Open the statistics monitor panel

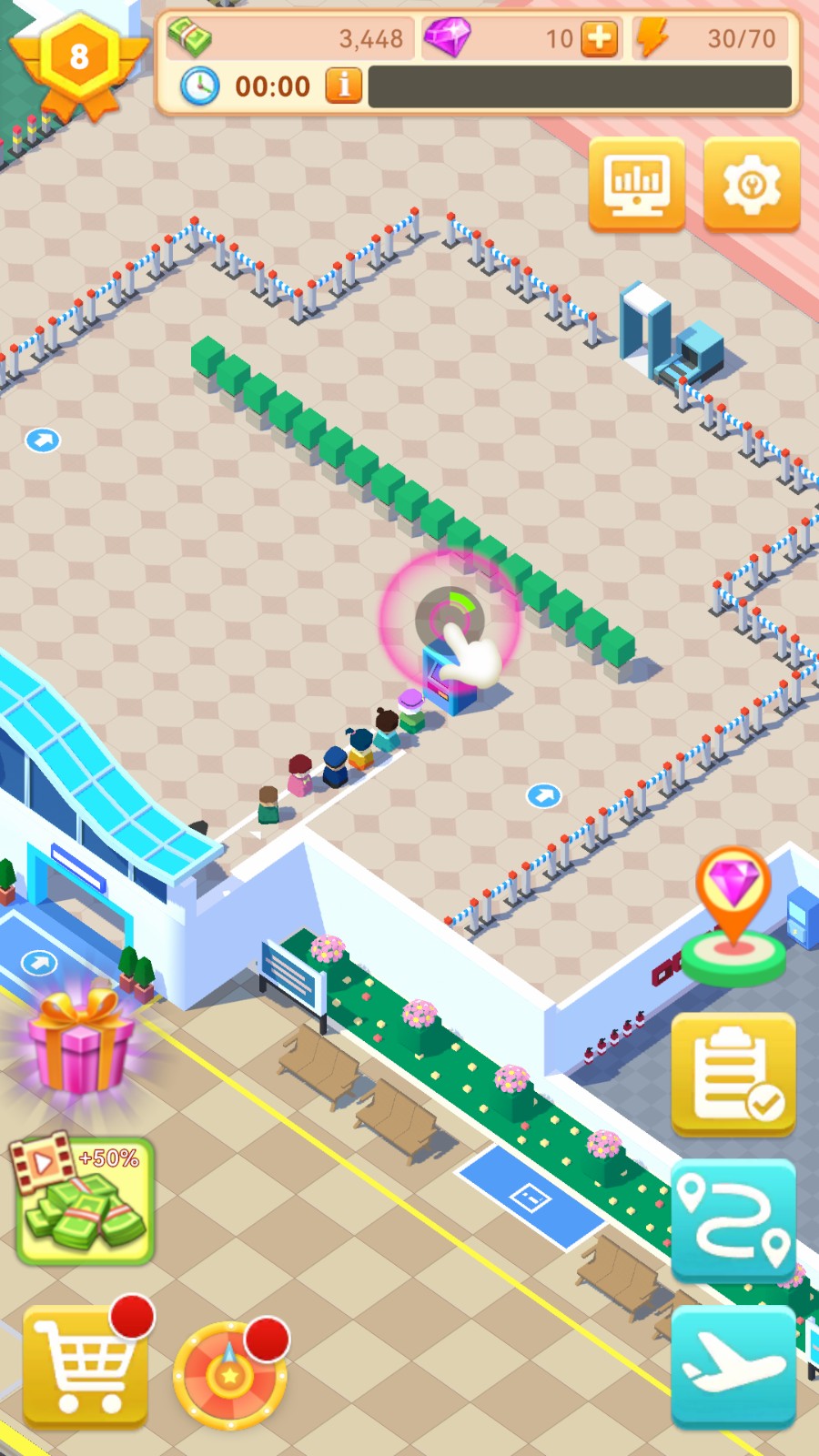coord(636,184)
